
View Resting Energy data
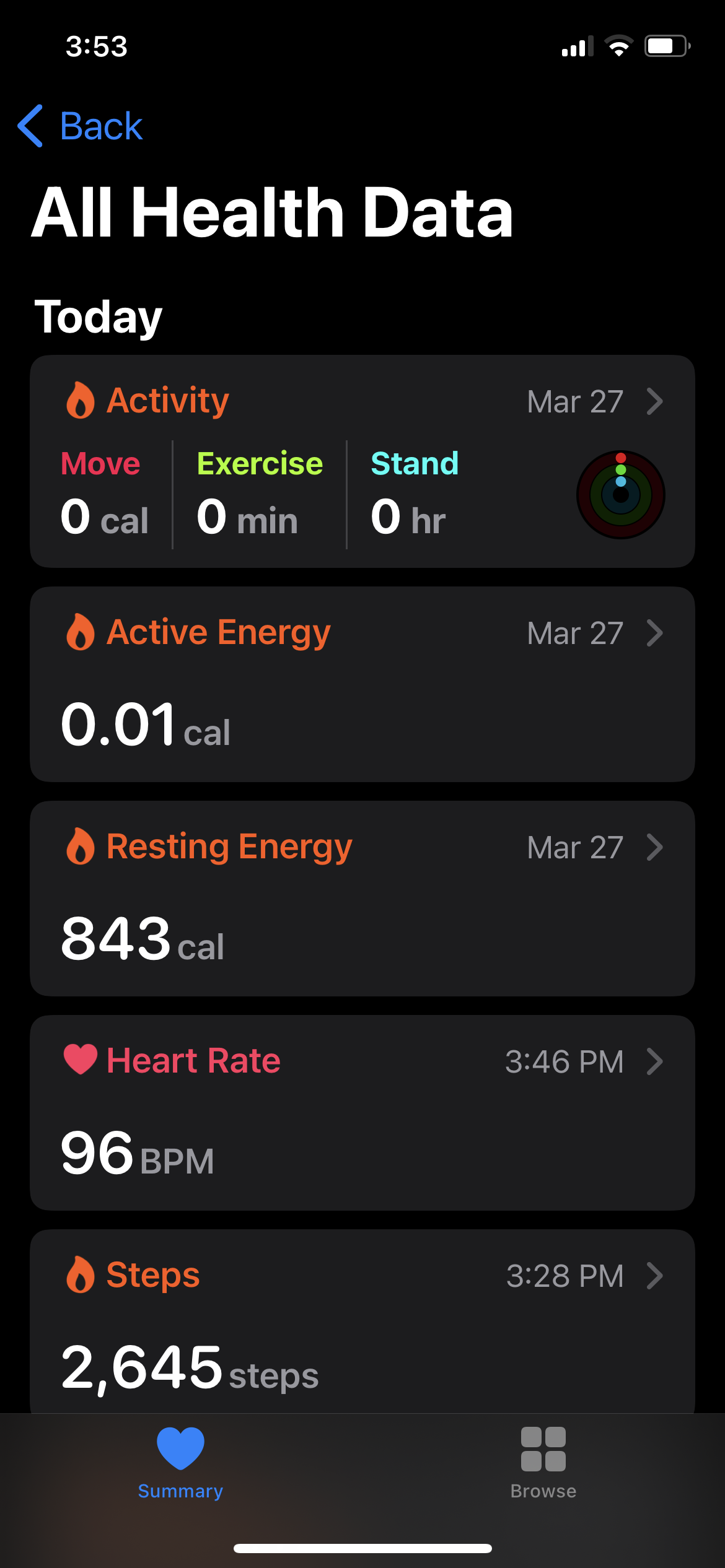pos(362,898)
